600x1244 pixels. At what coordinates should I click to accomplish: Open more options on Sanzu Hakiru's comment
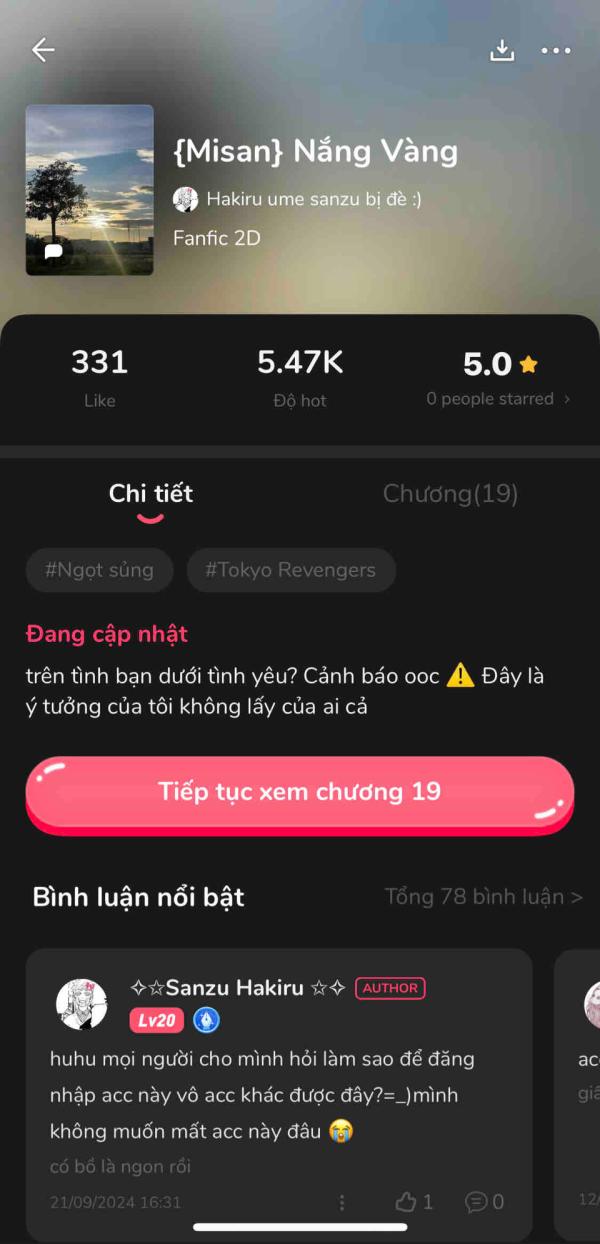click(342, 1201)
